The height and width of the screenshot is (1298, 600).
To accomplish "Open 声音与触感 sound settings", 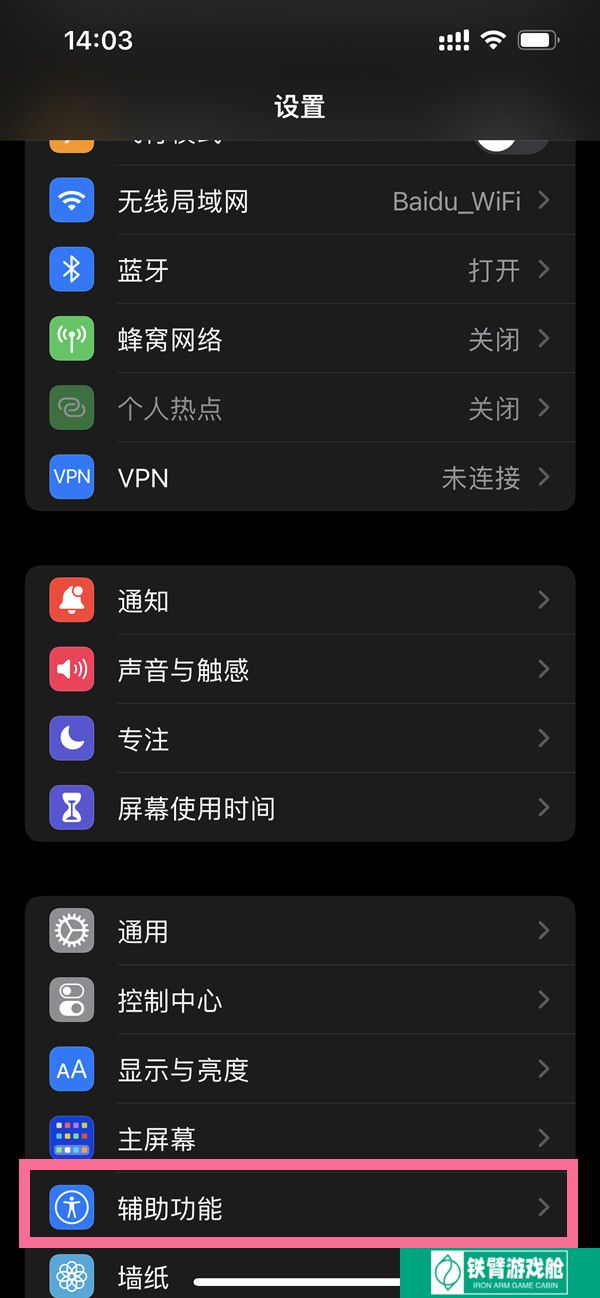I will pyautogui.click(x=300, y=669).
